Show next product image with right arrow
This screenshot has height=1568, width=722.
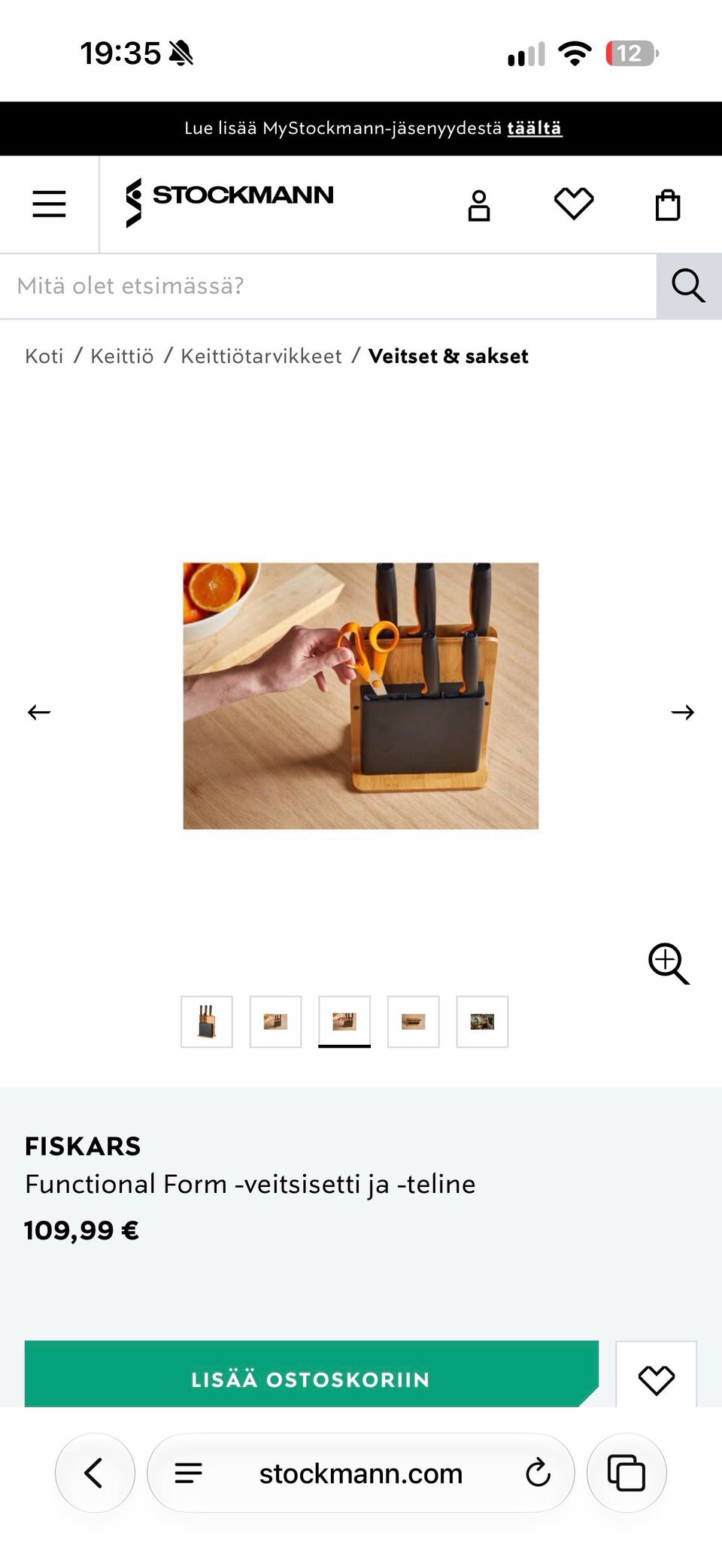tap(683, 712)
